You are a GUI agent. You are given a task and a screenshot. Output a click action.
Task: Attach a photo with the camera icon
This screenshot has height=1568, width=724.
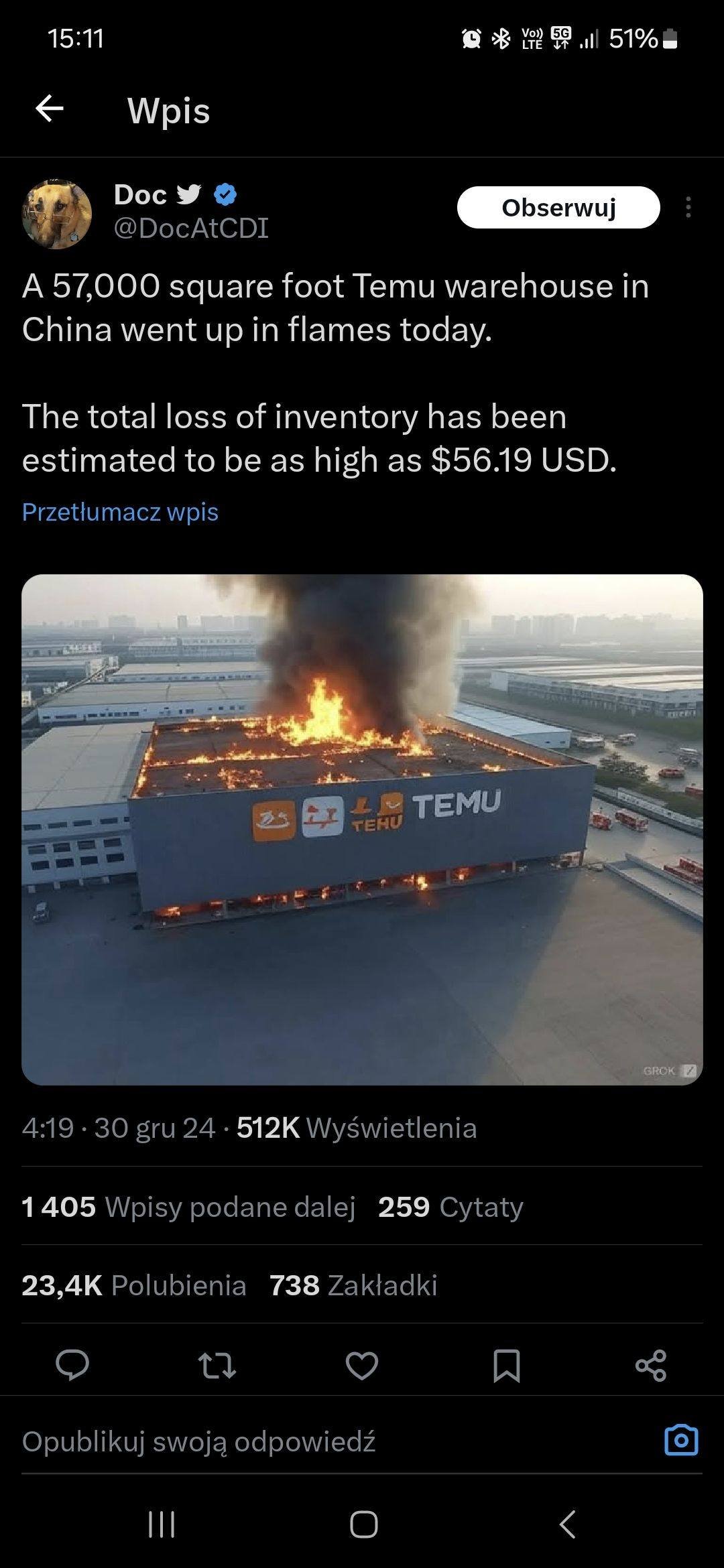click(x=681, y=1440)
